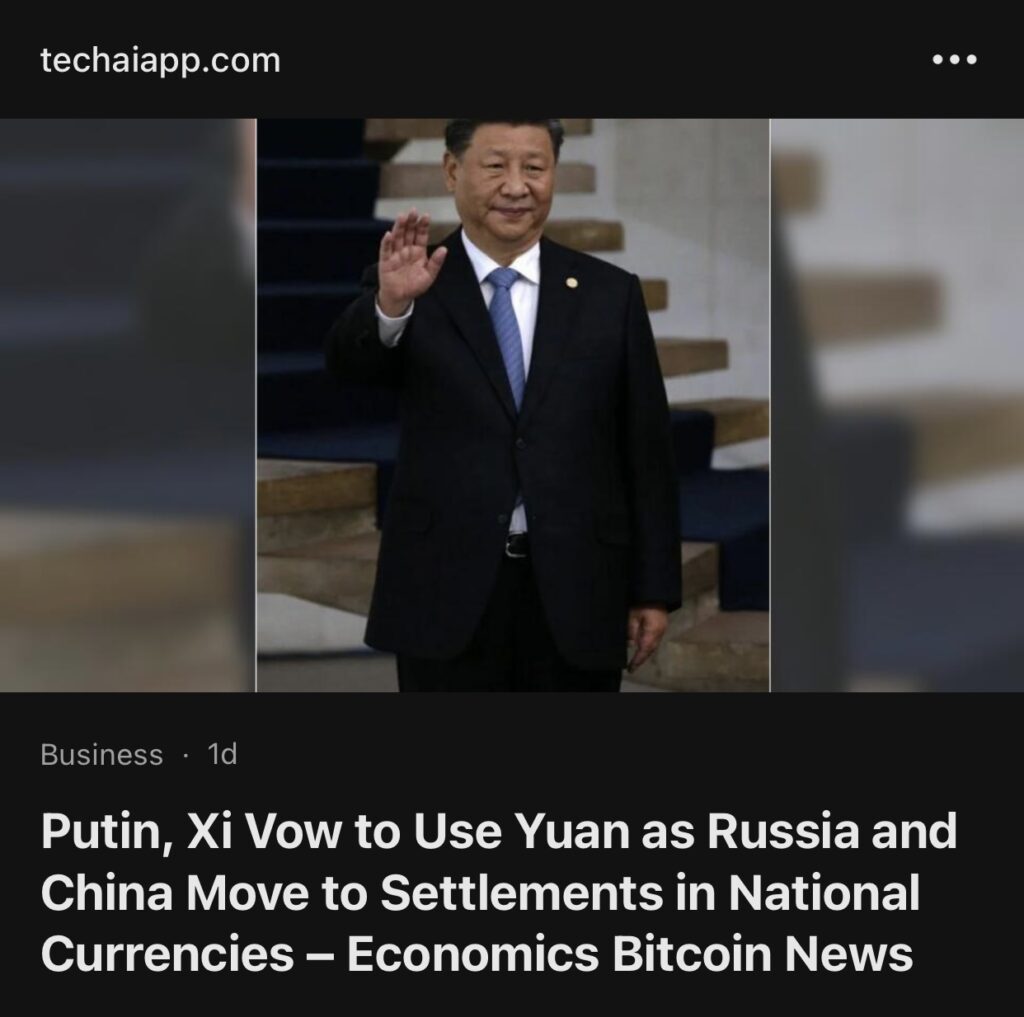1024x1017 pixels.
Task: Tap the article's photo tile
Action: click(512, 405)
